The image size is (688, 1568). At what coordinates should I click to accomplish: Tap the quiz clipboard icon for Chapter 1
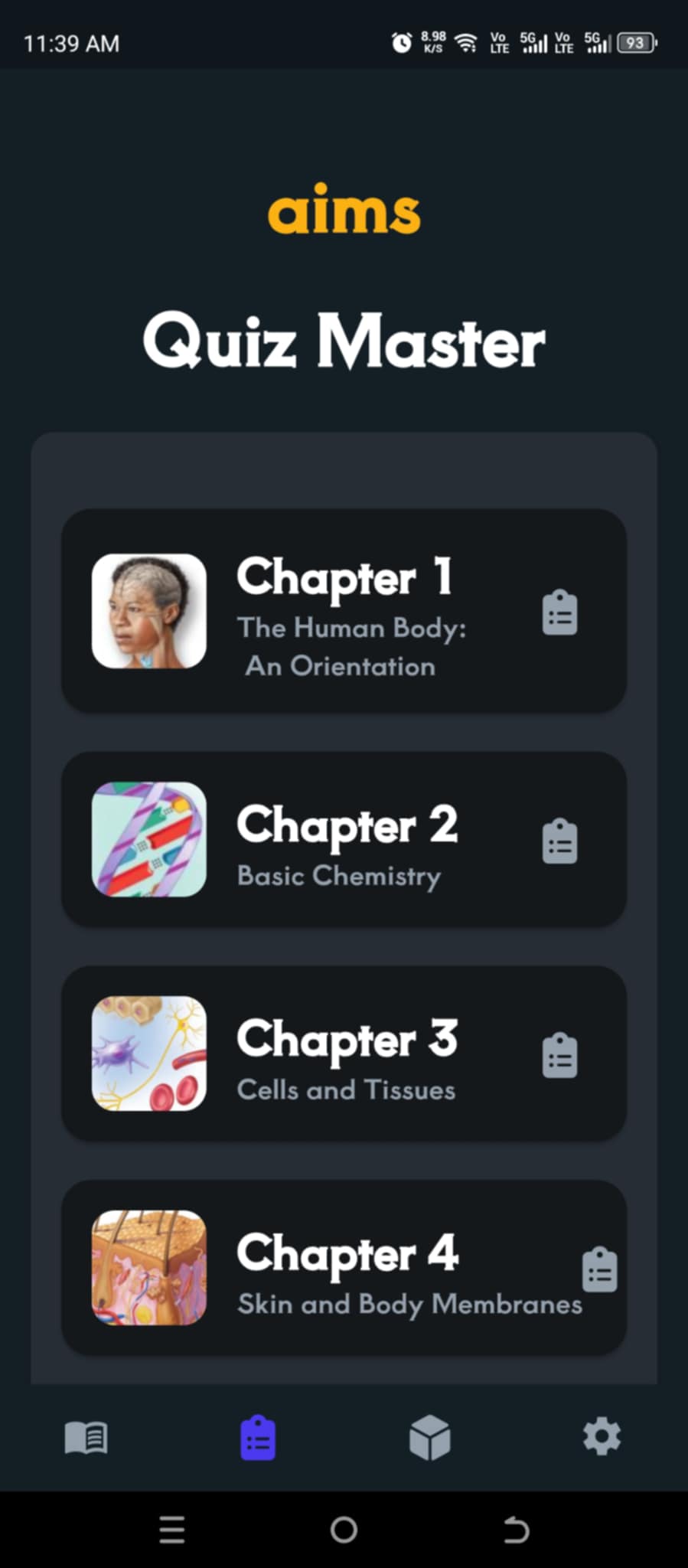(x=559, y=612)
